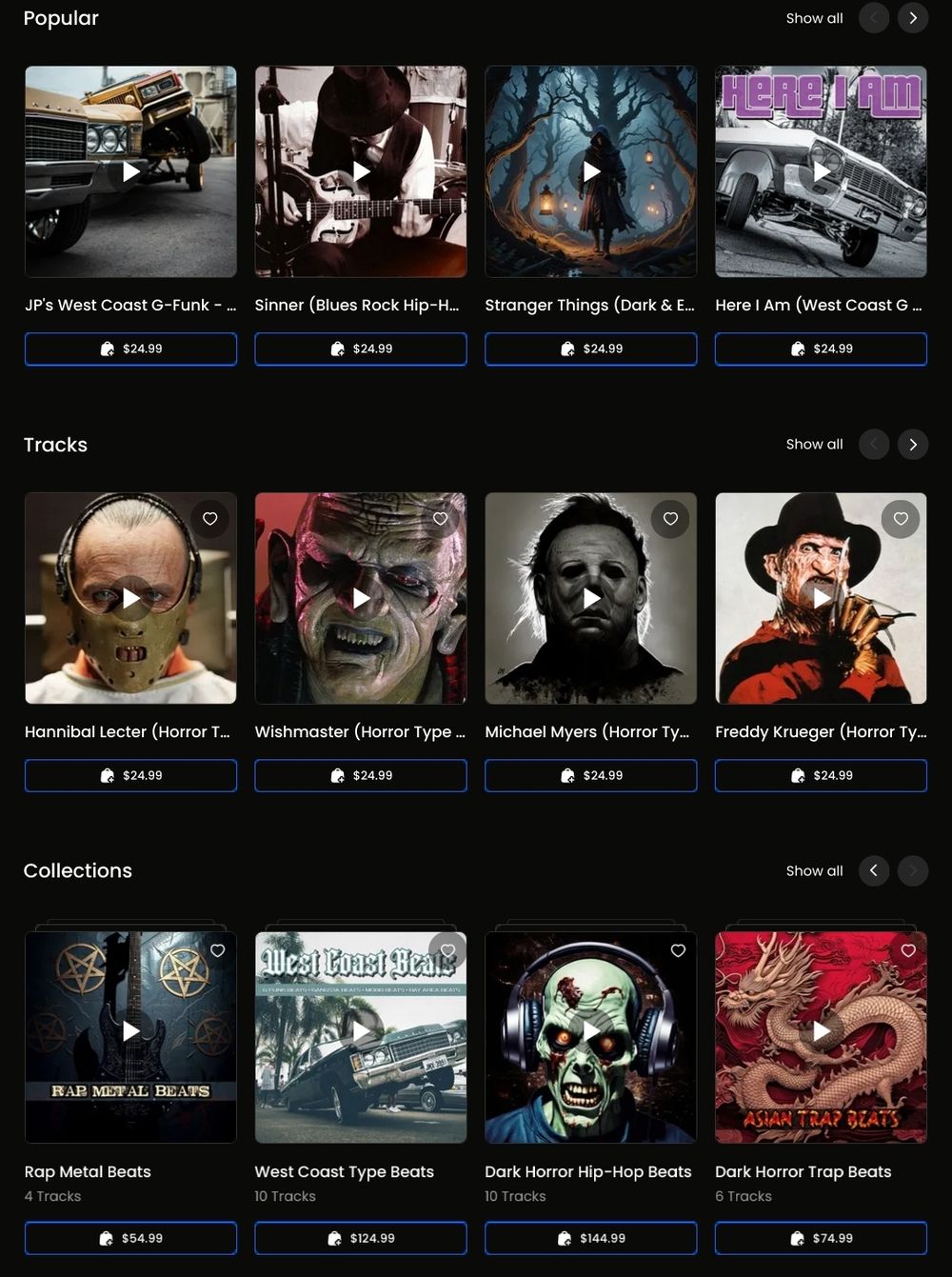Like the Dark Horror Hip-Hop Beats collection
Image resolution: width=952 pixels, height=1277 pixels.
click(x=678, y=950)
